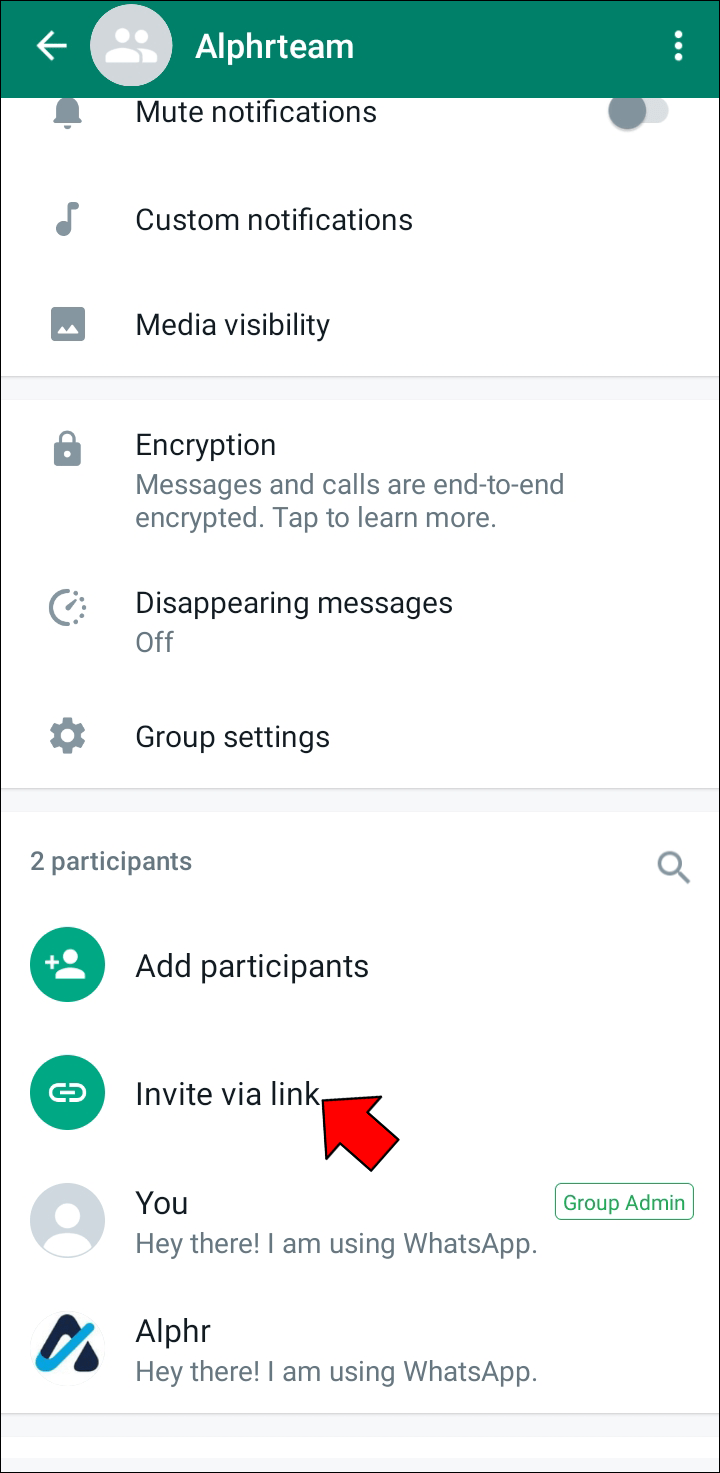Toggle the Mute notifications switch

pos(638,113)
